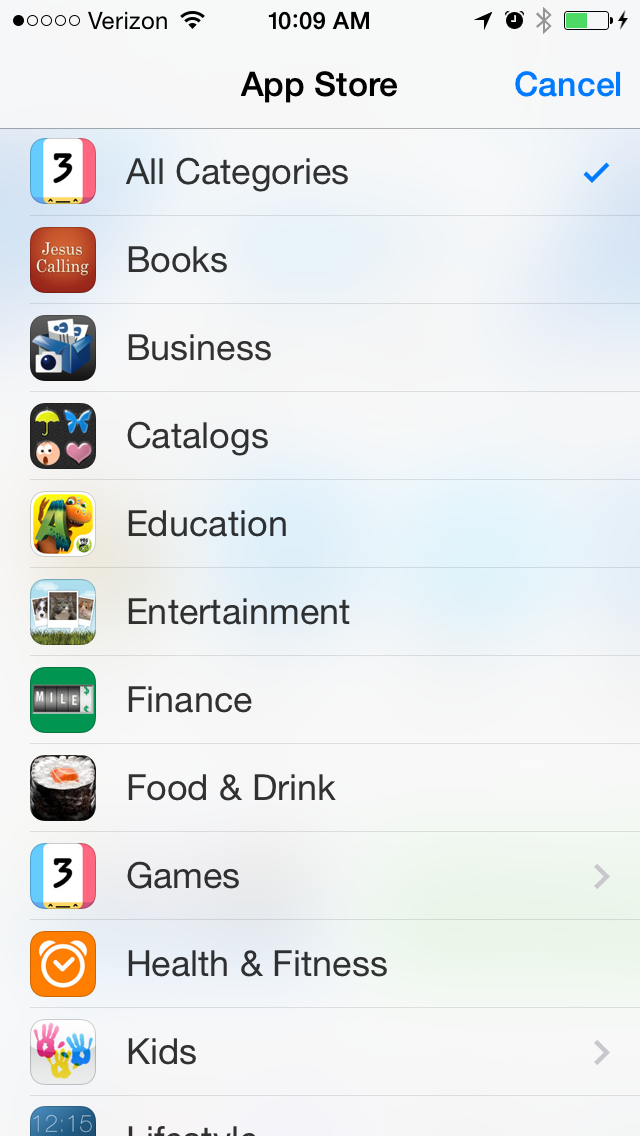This screenshot has height=1136, width=640.
Task: Select the Catalogs category
Action: (197, 436)
